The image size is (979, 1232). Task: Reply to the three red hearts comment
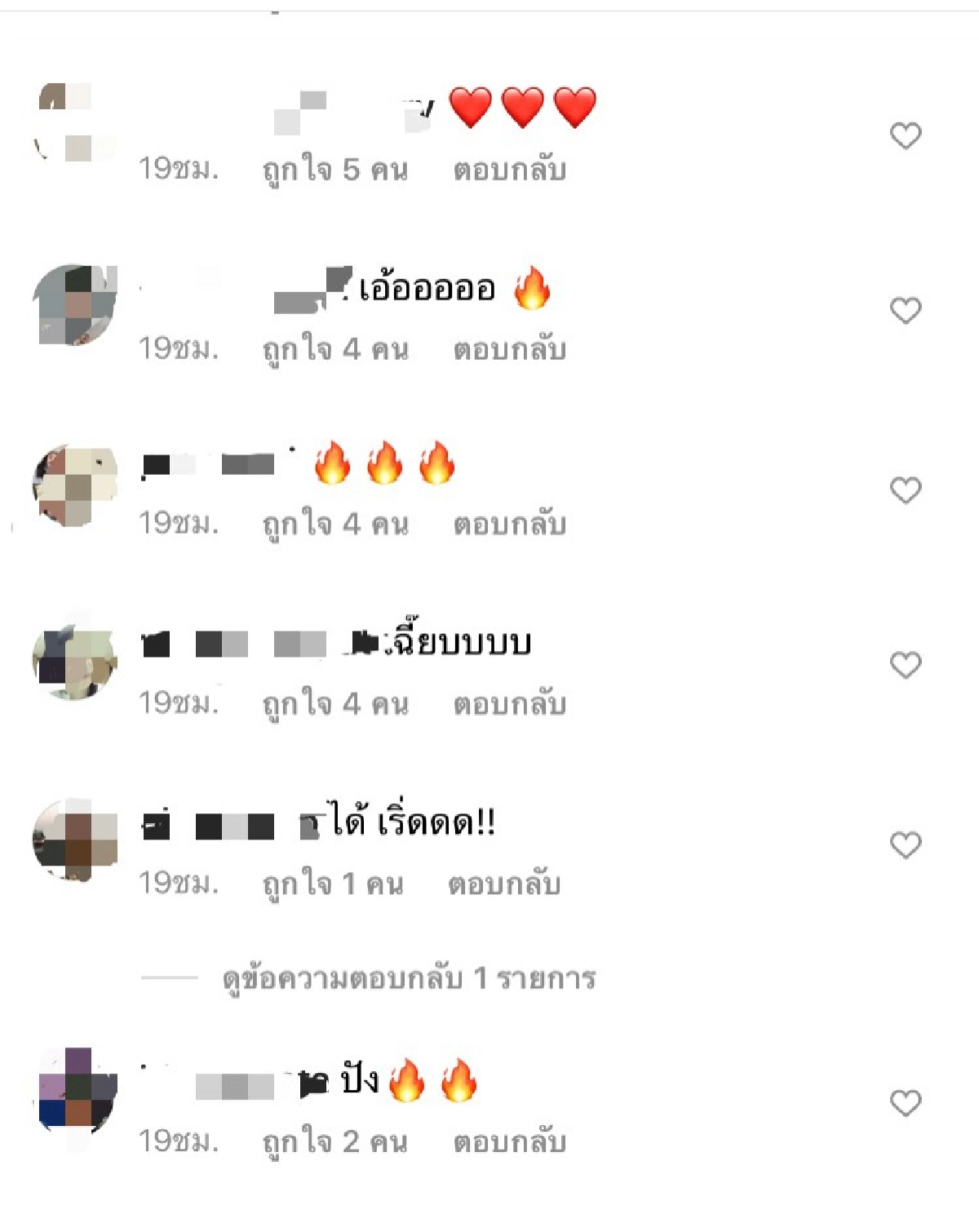pyautogui.click(x=510, y=170)
